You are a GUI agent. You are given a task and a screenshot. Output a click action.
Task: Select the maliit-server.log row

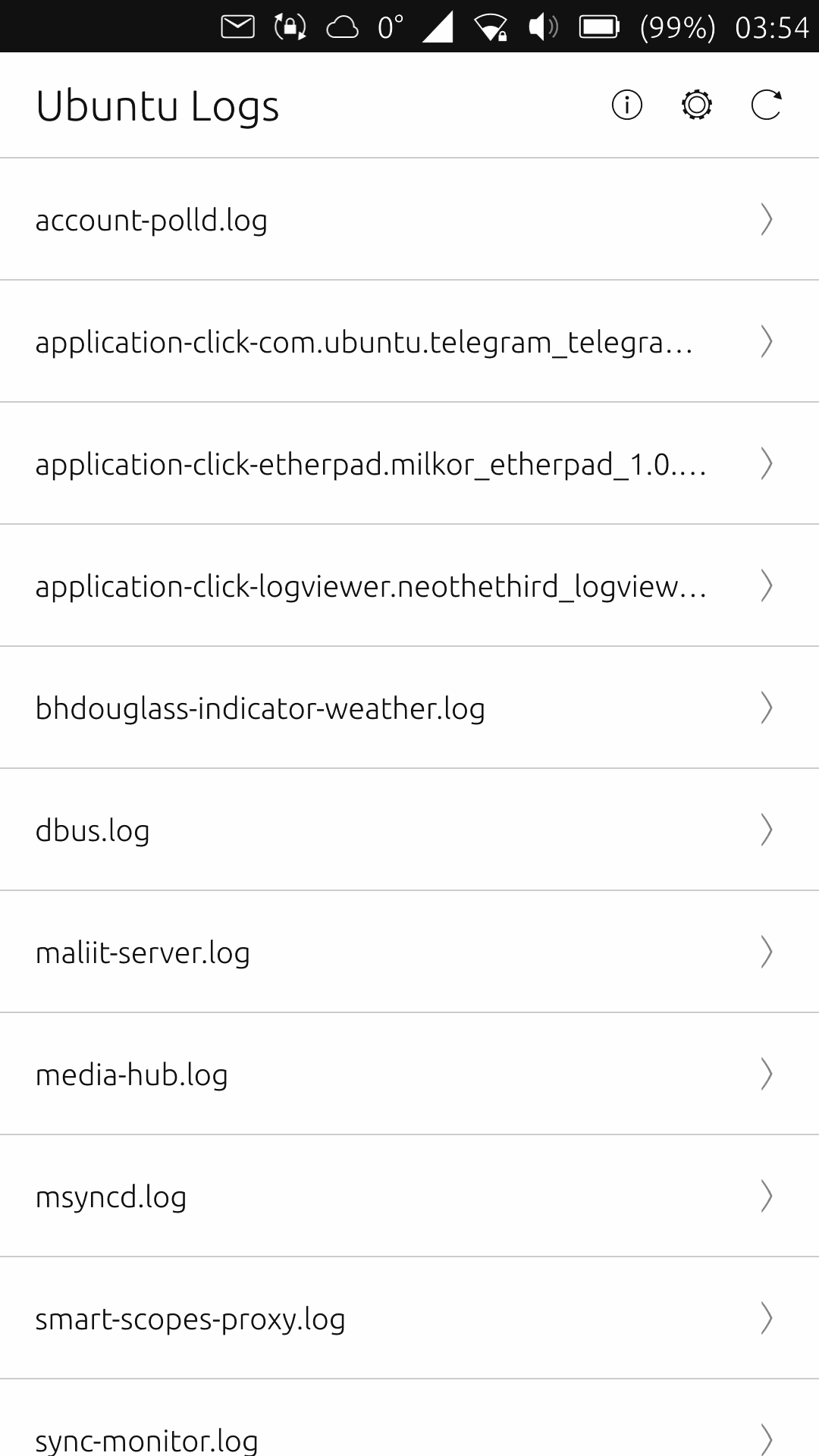point(409,952)
